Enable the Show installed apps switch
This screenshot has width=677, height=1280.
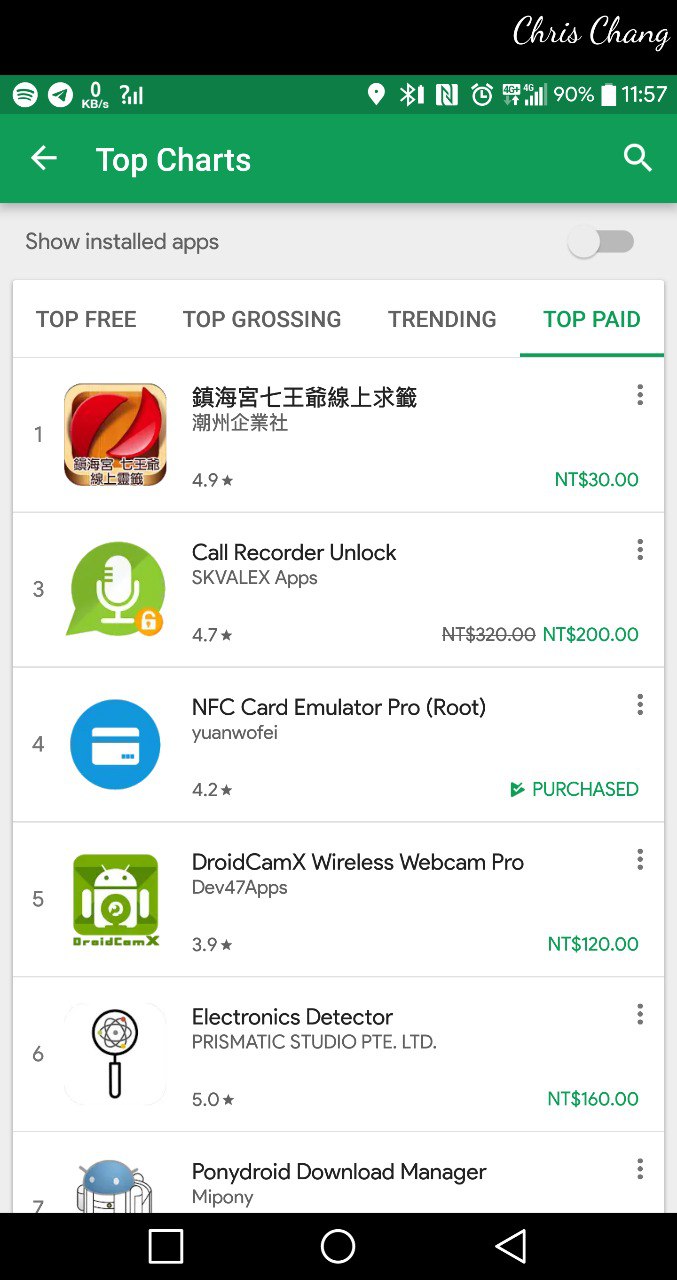pos(601,242)
